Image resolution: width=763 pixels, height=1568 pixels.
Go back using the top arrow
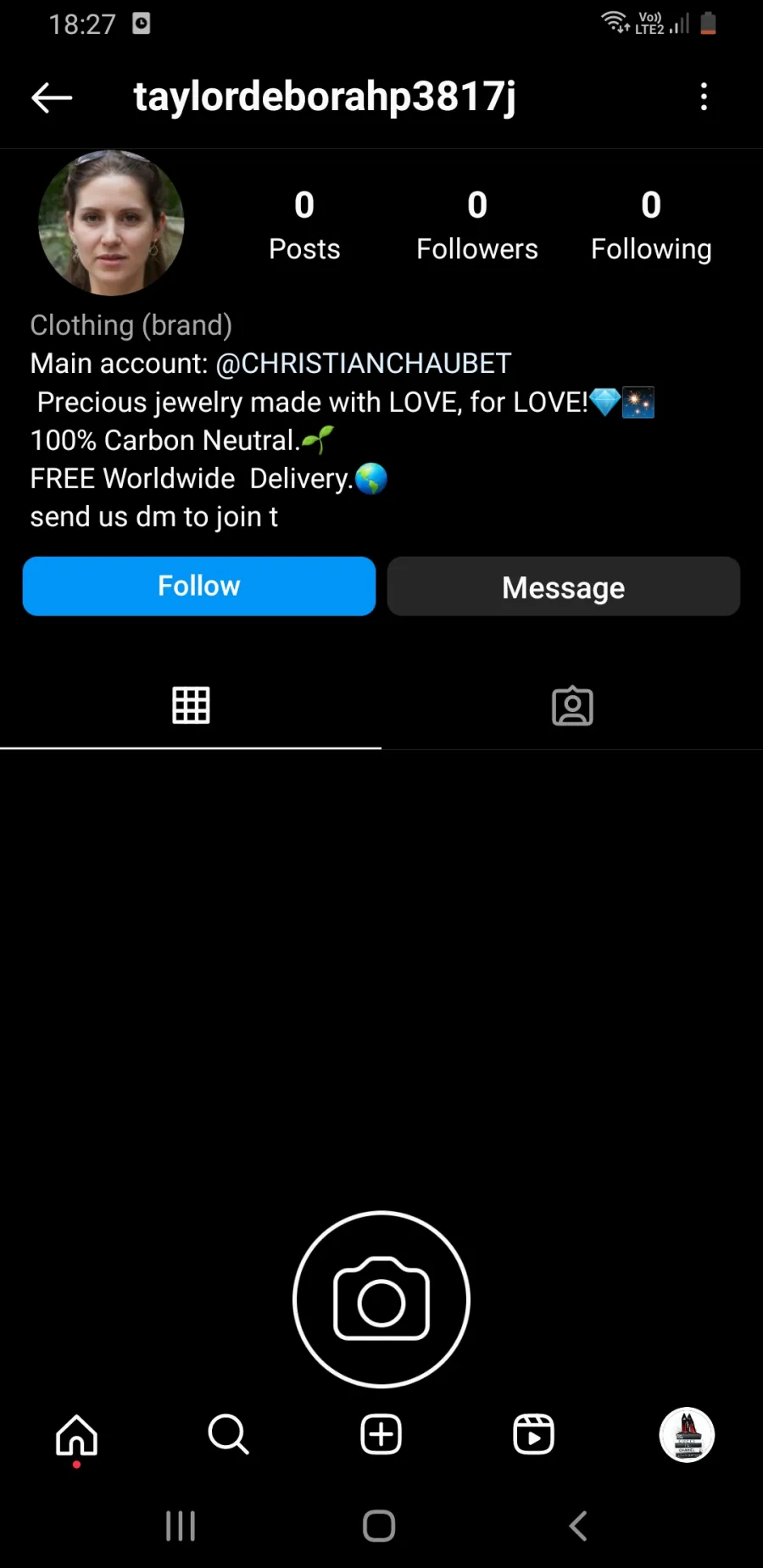click(x=52, y=98)
